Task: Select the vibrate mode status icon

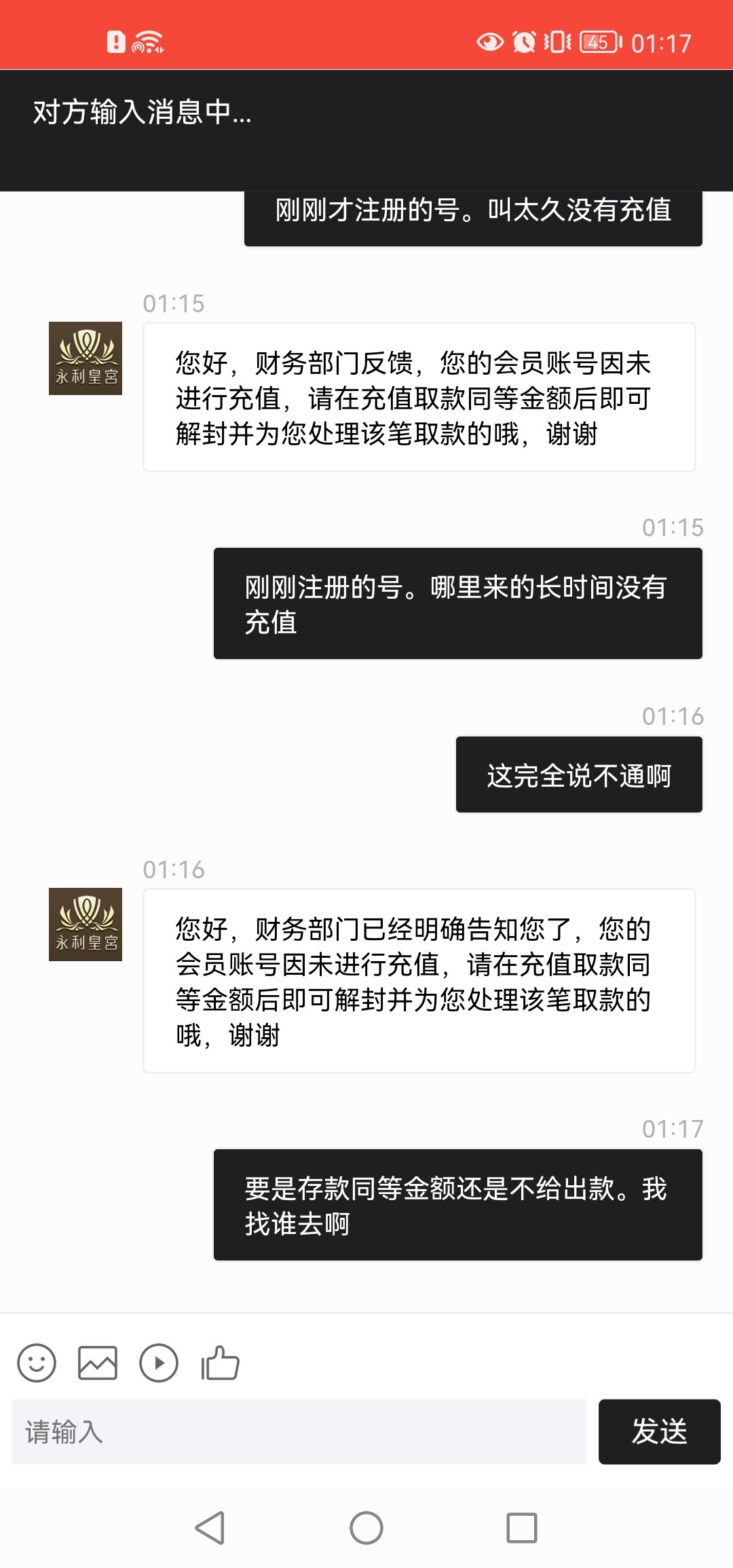Action: point(556,42)
